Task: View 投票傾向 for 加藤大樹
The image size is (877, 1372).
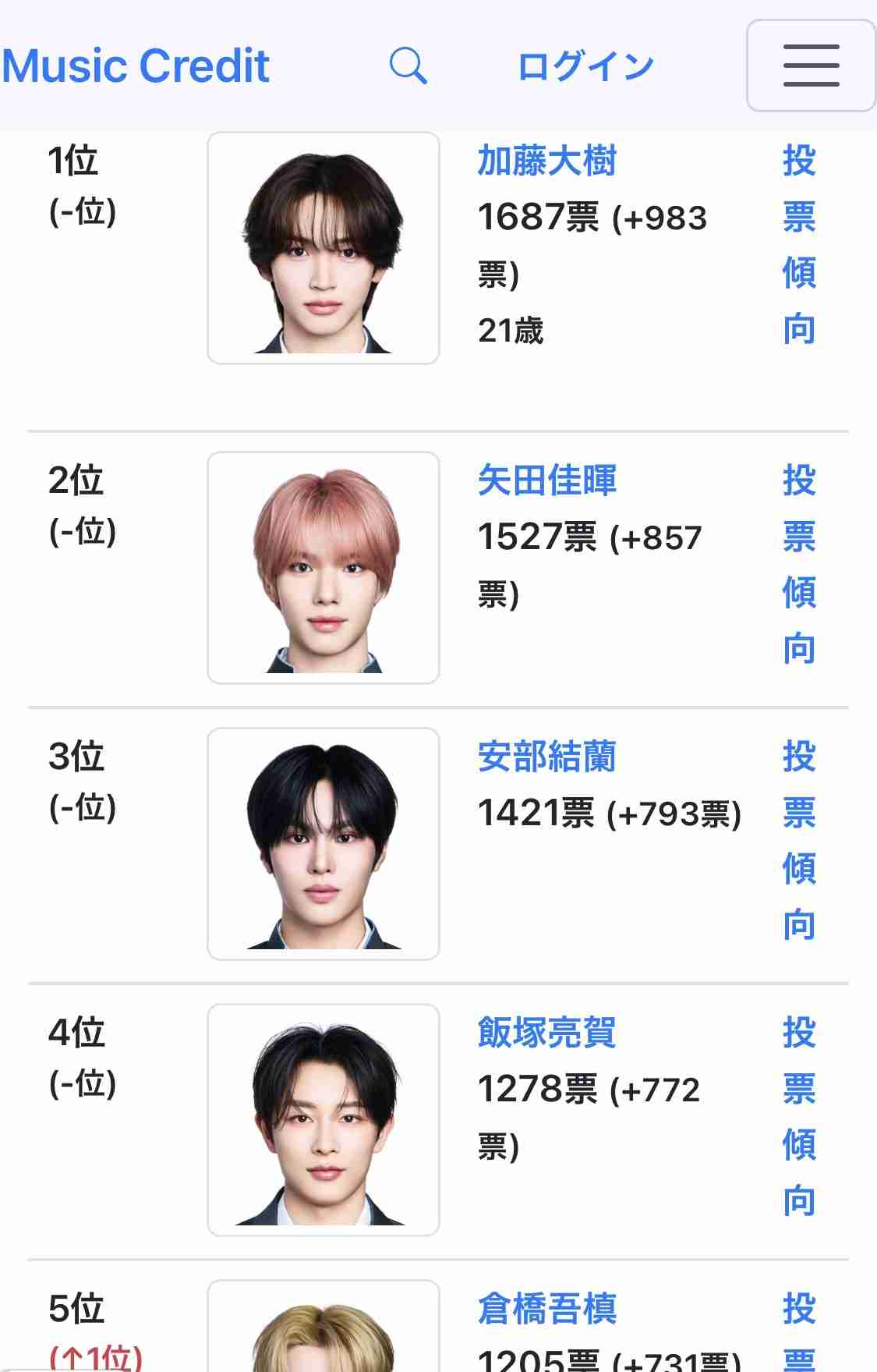Action: 799,244
